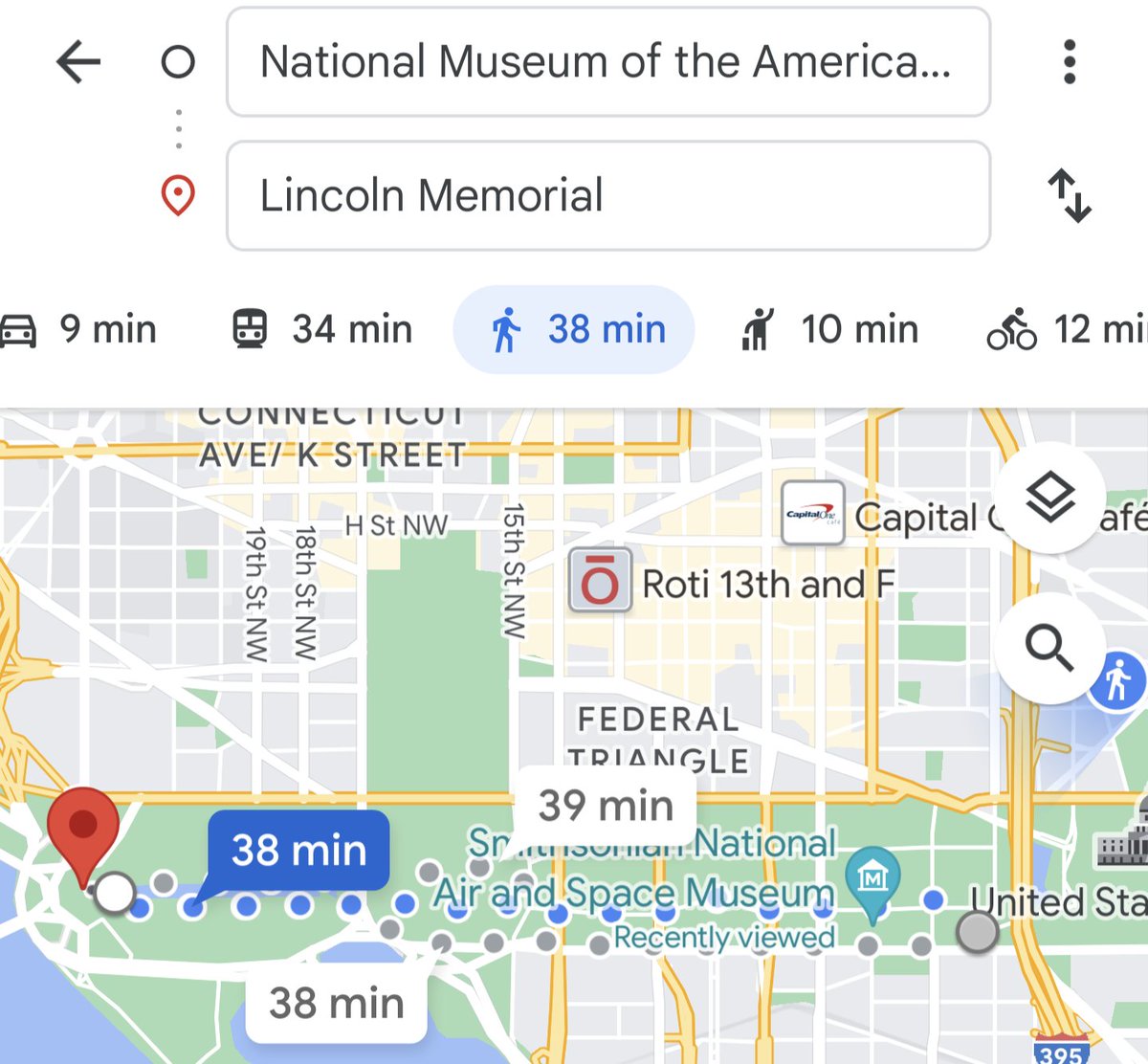Image resolution: width=1148 pixels, height=1064 pixels.
Task: Tap the Roti 13th and F marker
Action: pos(600,581)
